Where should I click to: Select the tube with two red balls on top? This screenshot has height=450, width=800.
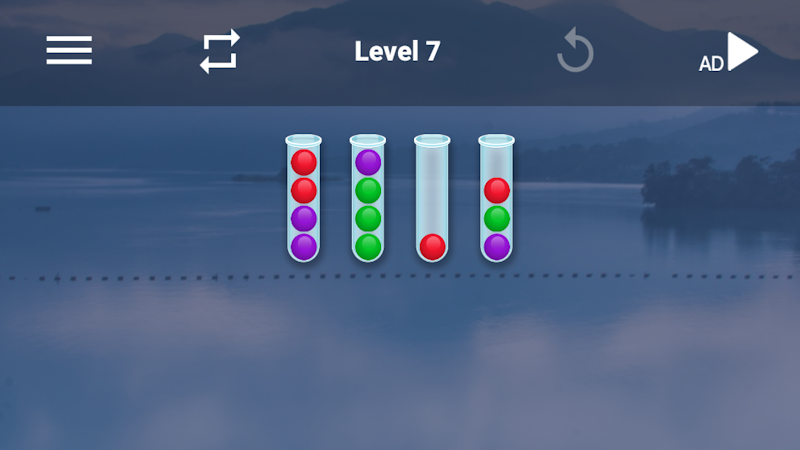304,198
